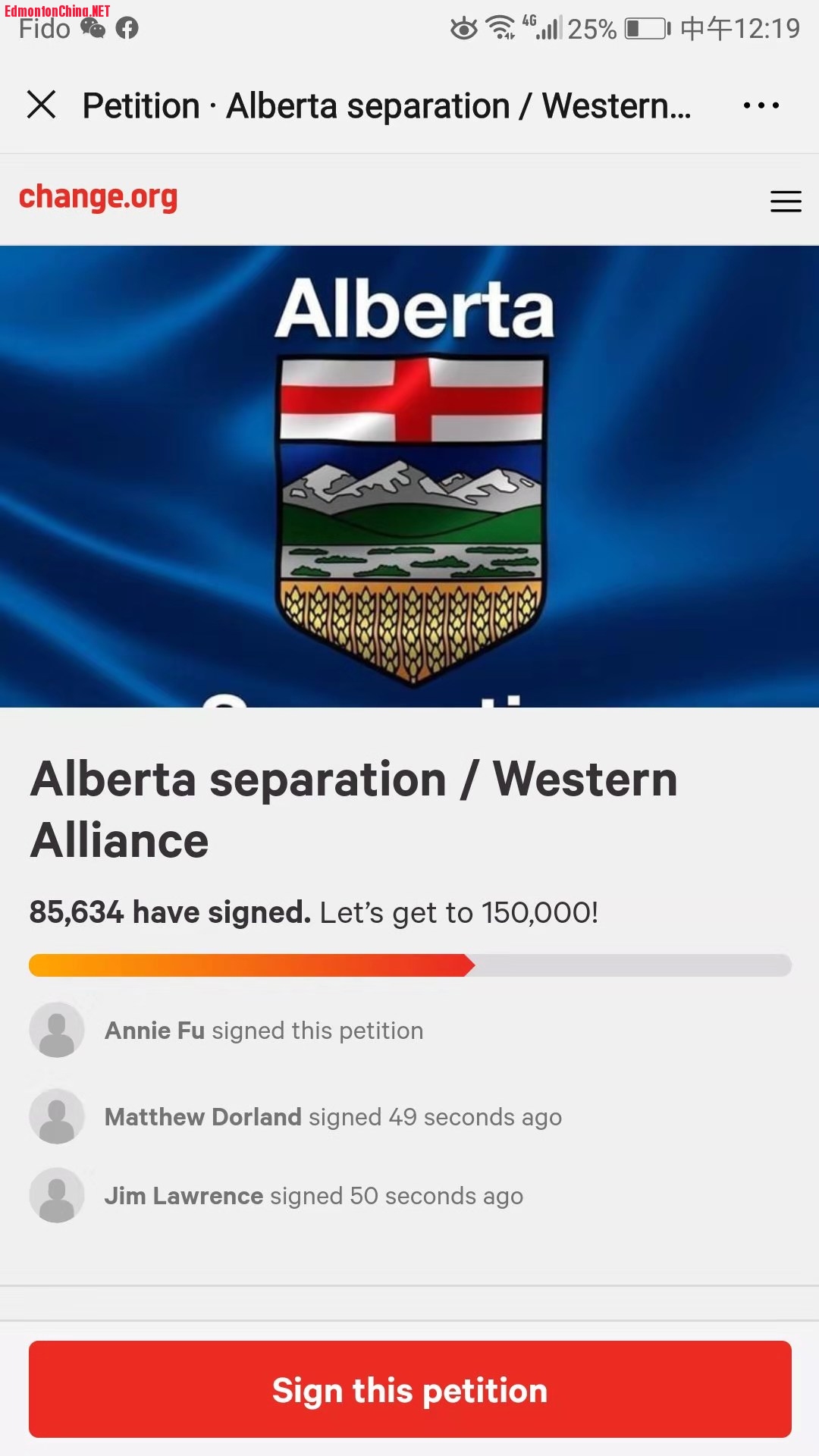Tap the Sign this petition button
The image size is (819, 1456).
click(409, 1389)
